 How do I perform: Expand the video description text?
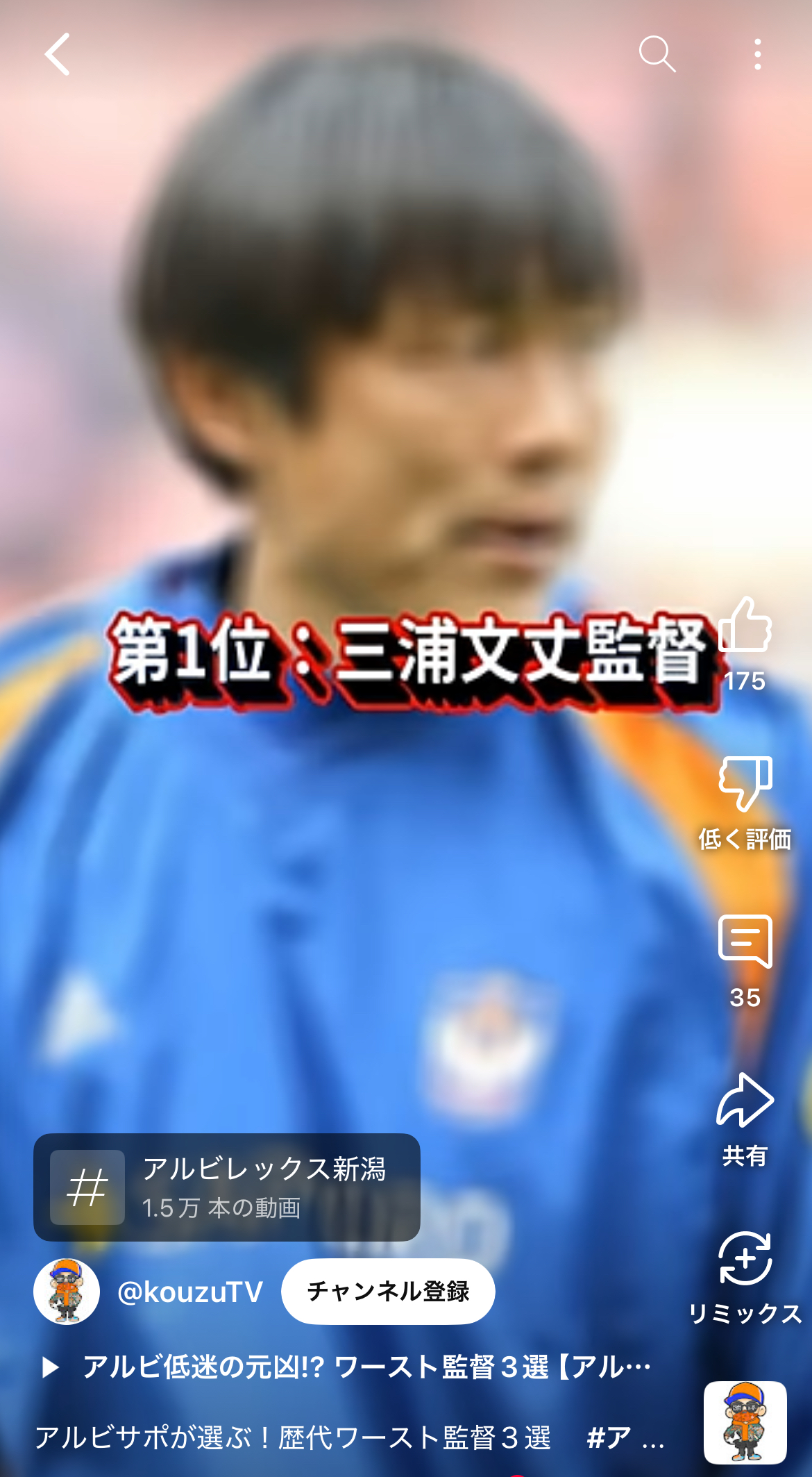coord(347,1437)
